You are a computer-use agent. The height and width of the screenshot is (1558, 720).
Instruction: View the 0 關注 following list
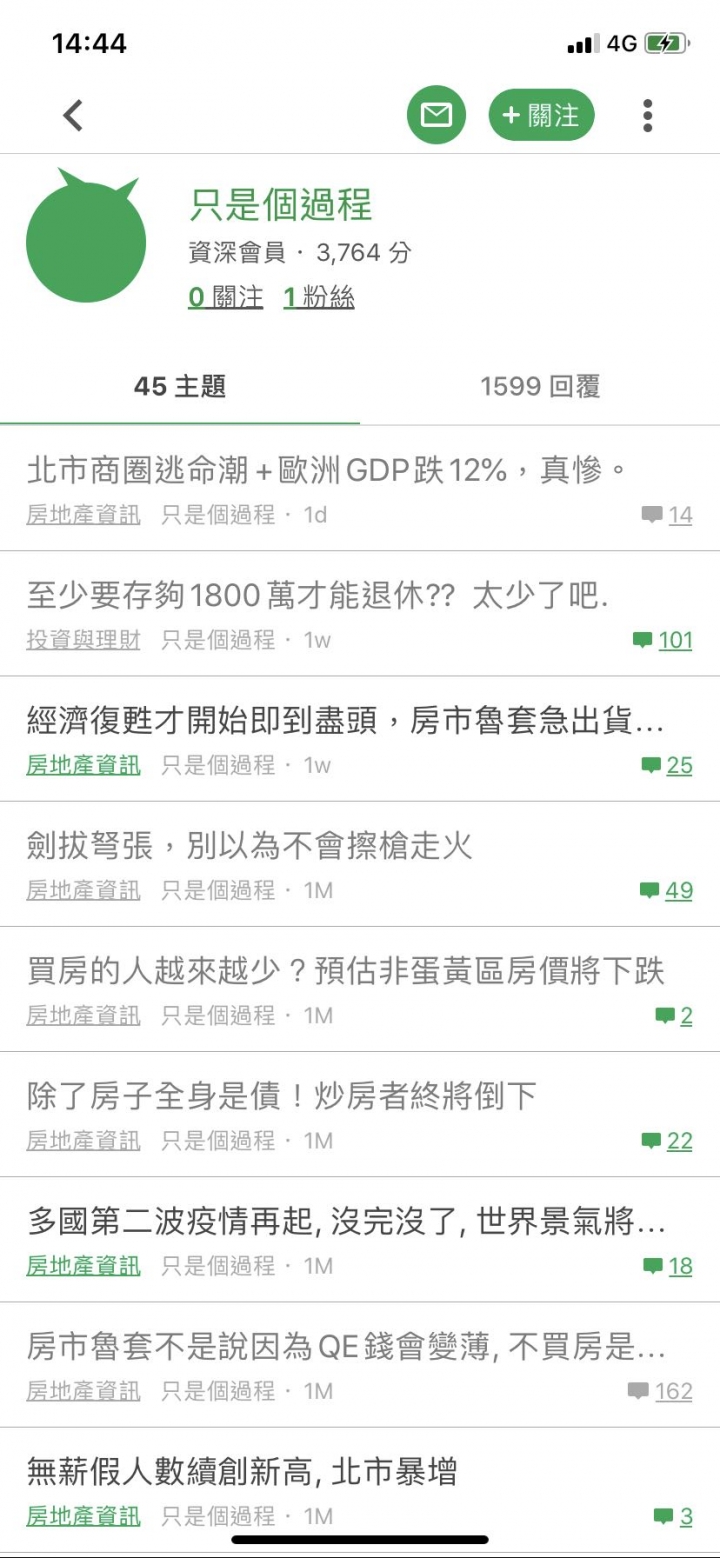[226, 298]
